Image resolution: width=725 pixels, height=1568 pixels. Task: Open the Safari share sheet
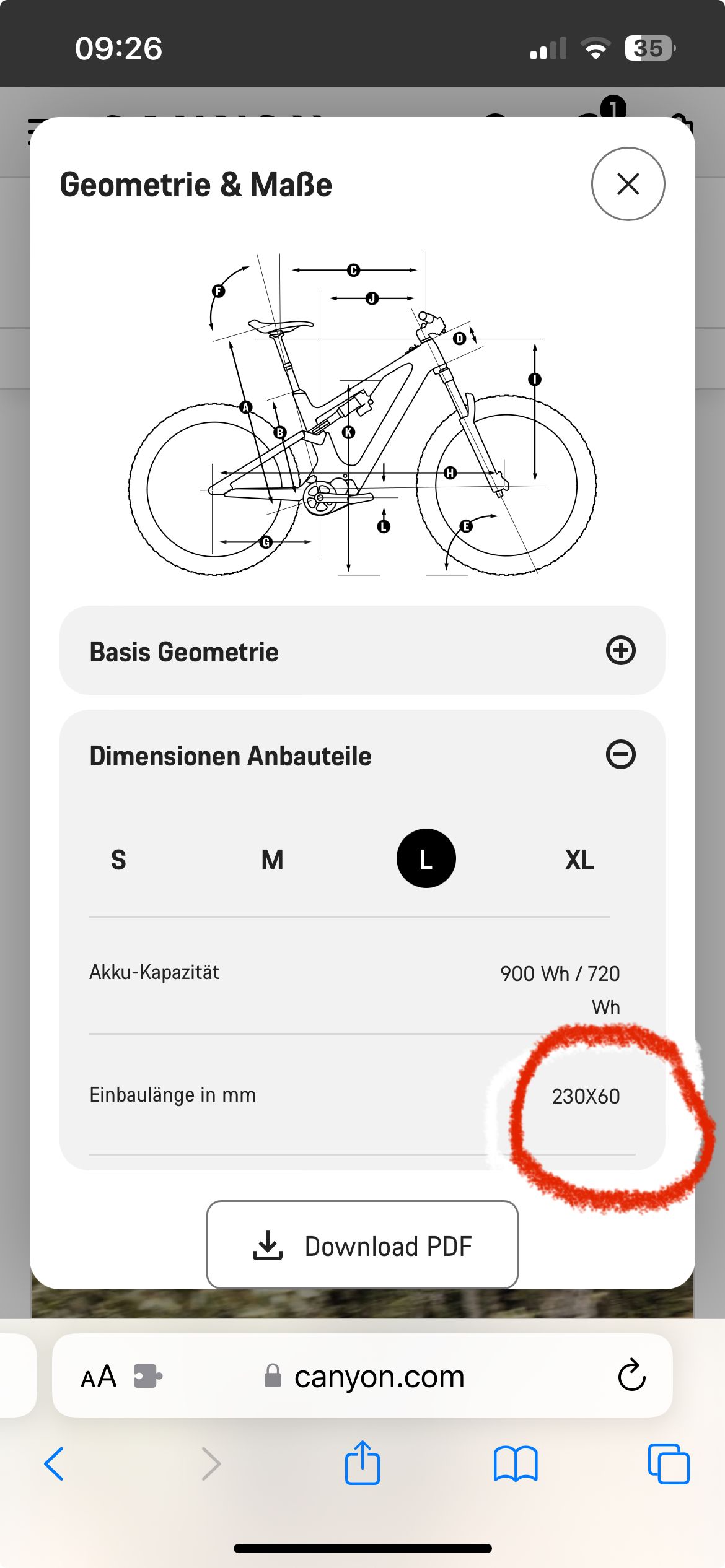362,1463
